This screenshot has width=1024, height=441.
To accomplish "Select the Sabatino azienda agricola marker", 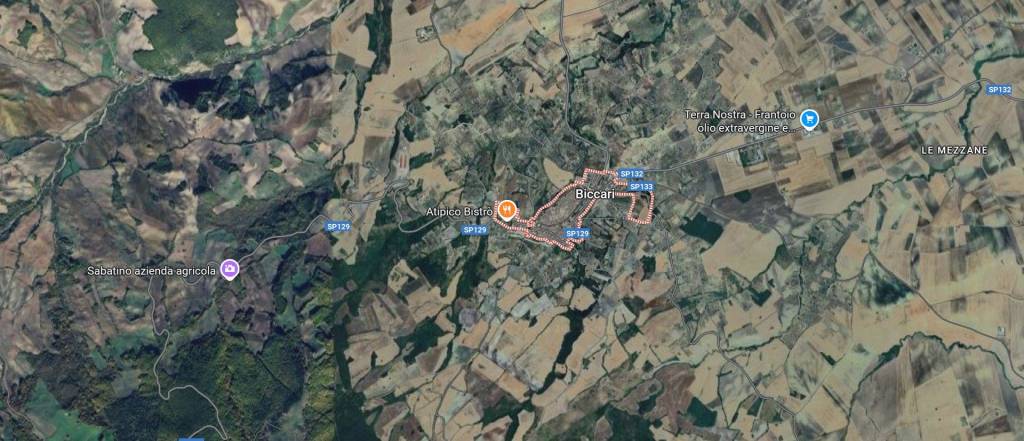I will (230, 268).
